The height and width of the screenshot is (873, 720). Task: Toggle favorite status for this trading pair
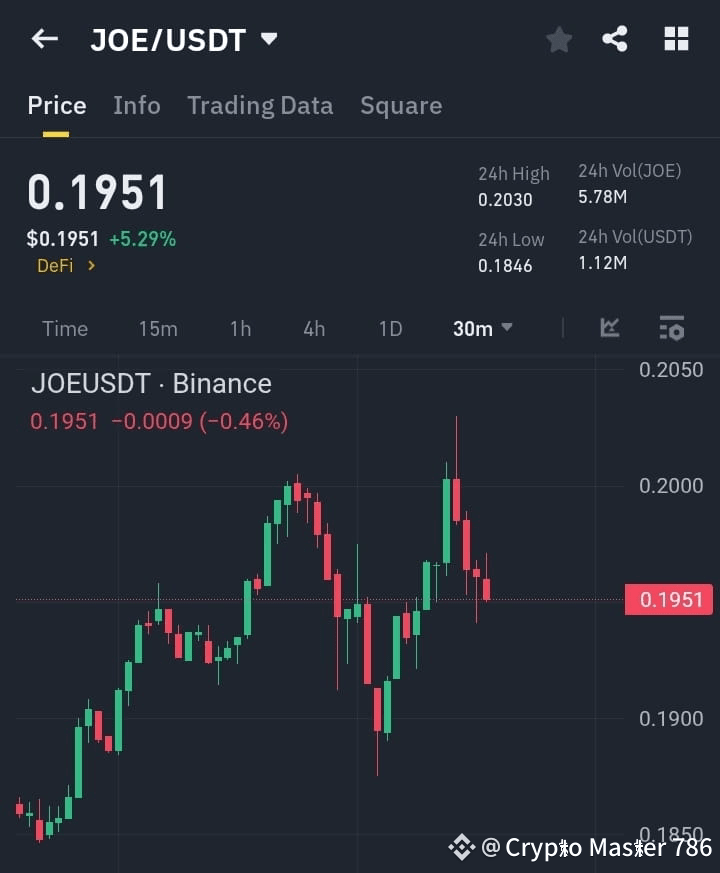[559, 39]
